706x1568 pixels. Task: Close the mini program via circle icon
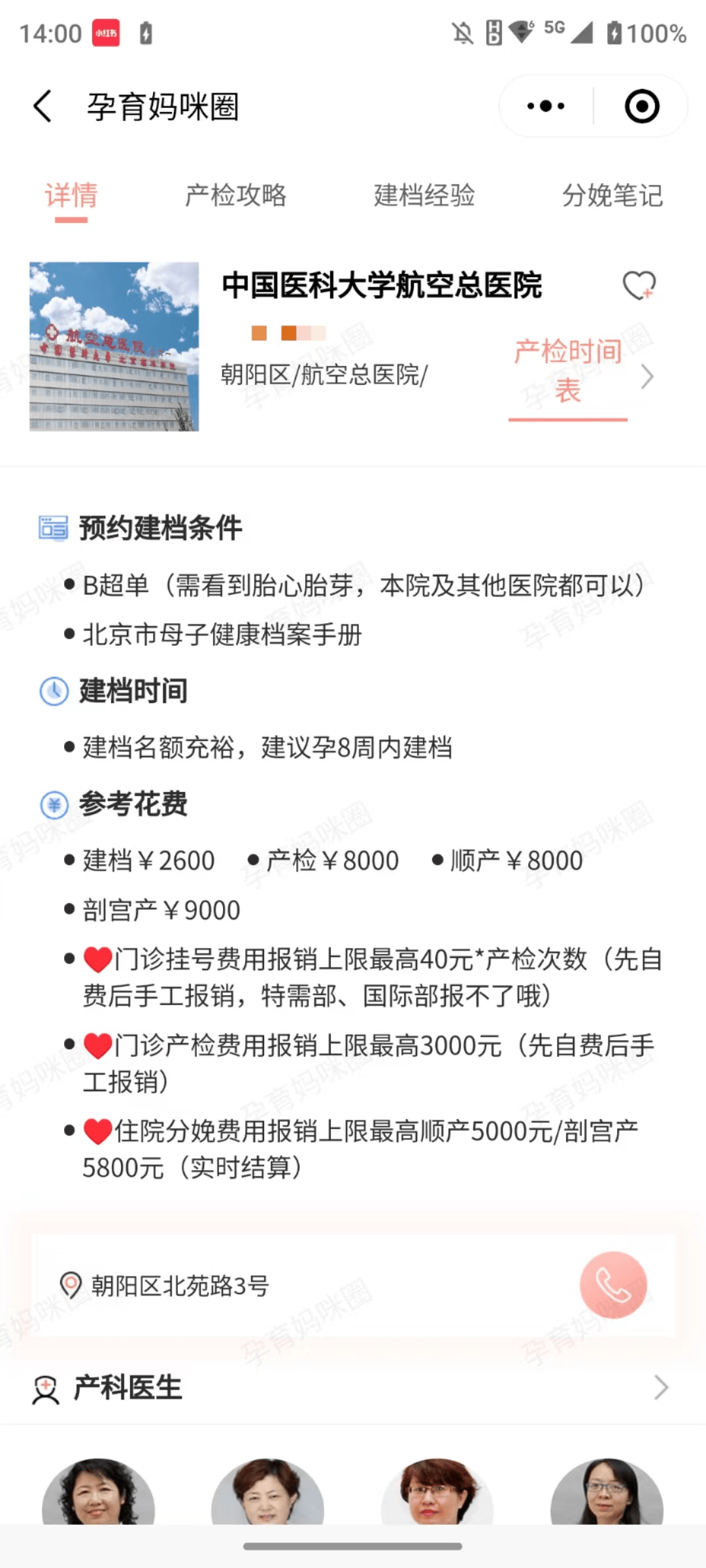point(642,106)
